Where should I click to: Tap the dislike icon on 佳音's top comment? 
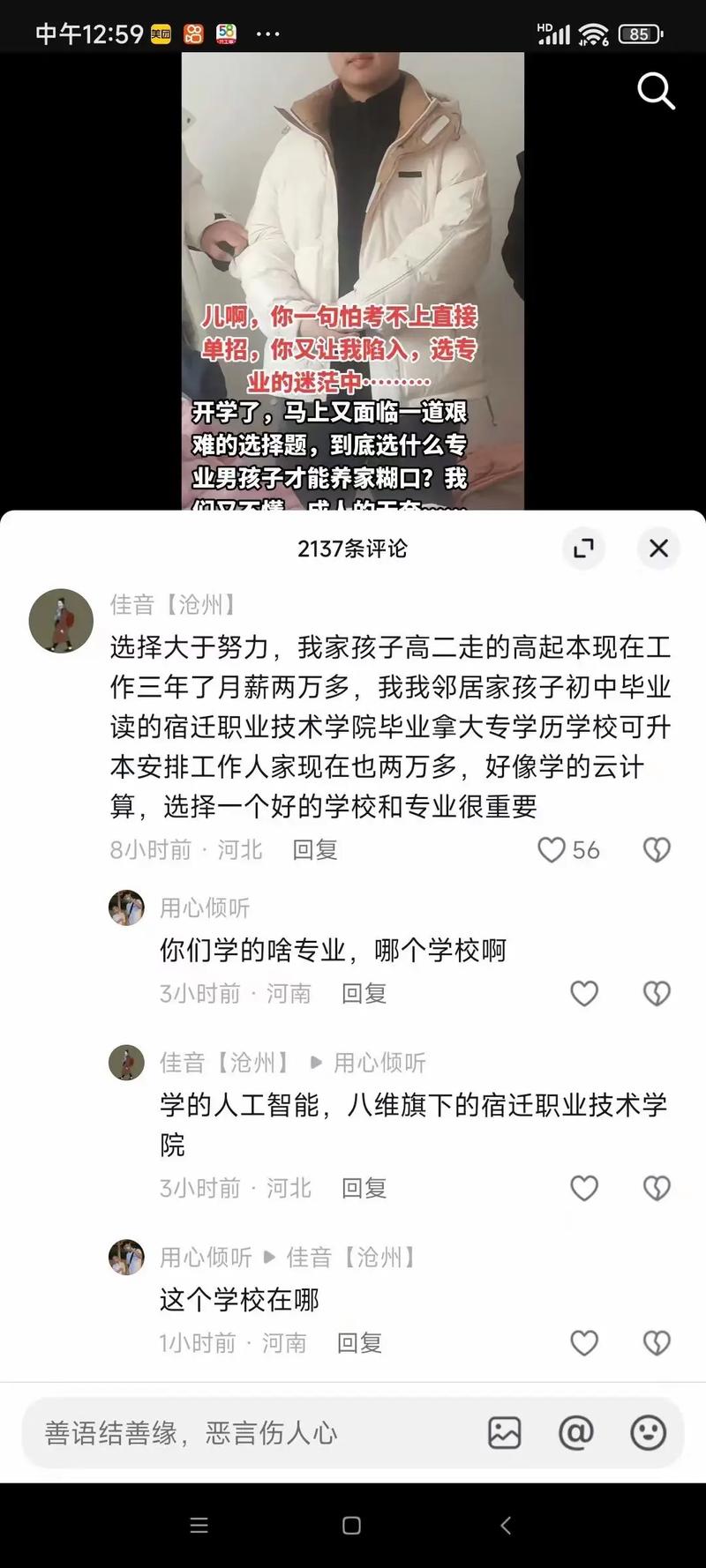(x=656, y=849)
